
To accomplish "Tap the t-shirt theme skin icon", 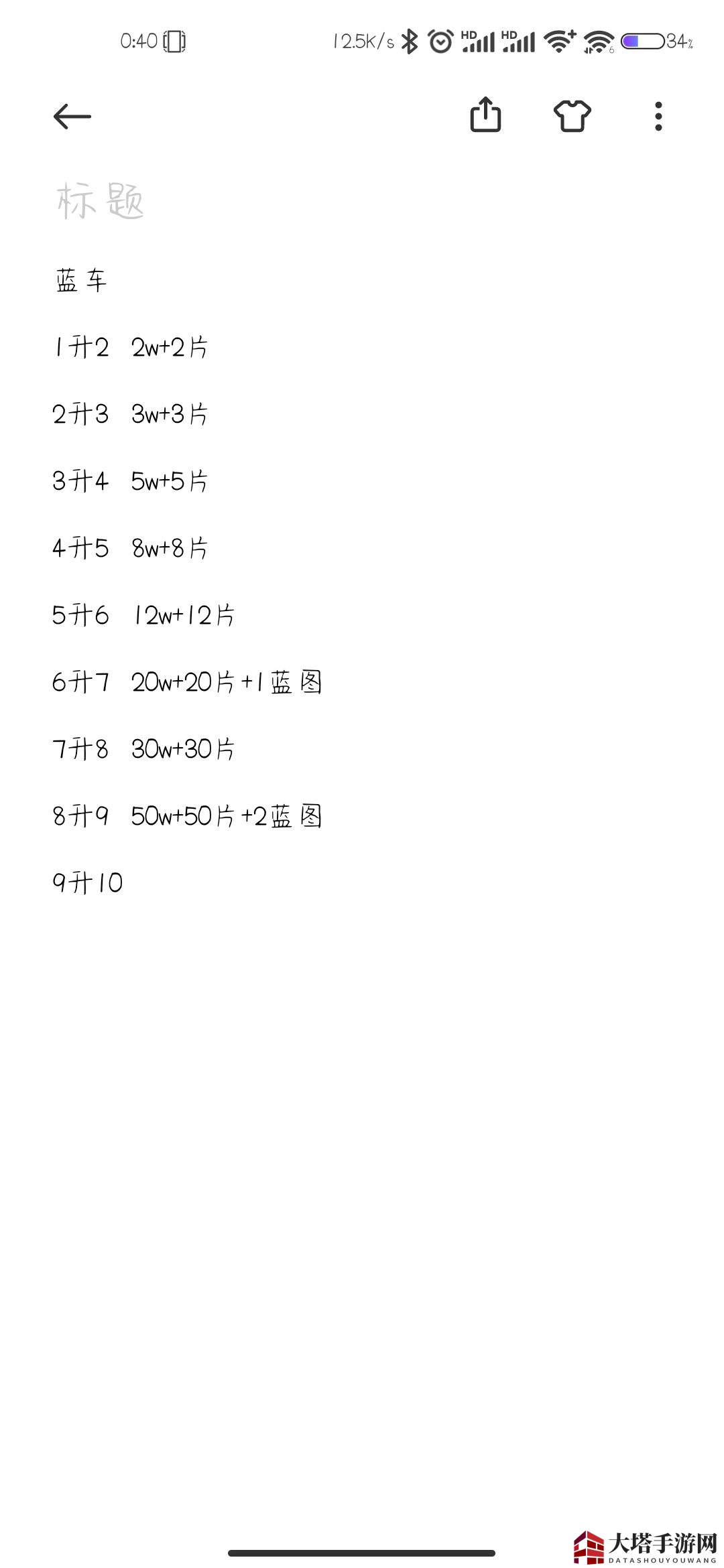I will [x=572, y=115].
